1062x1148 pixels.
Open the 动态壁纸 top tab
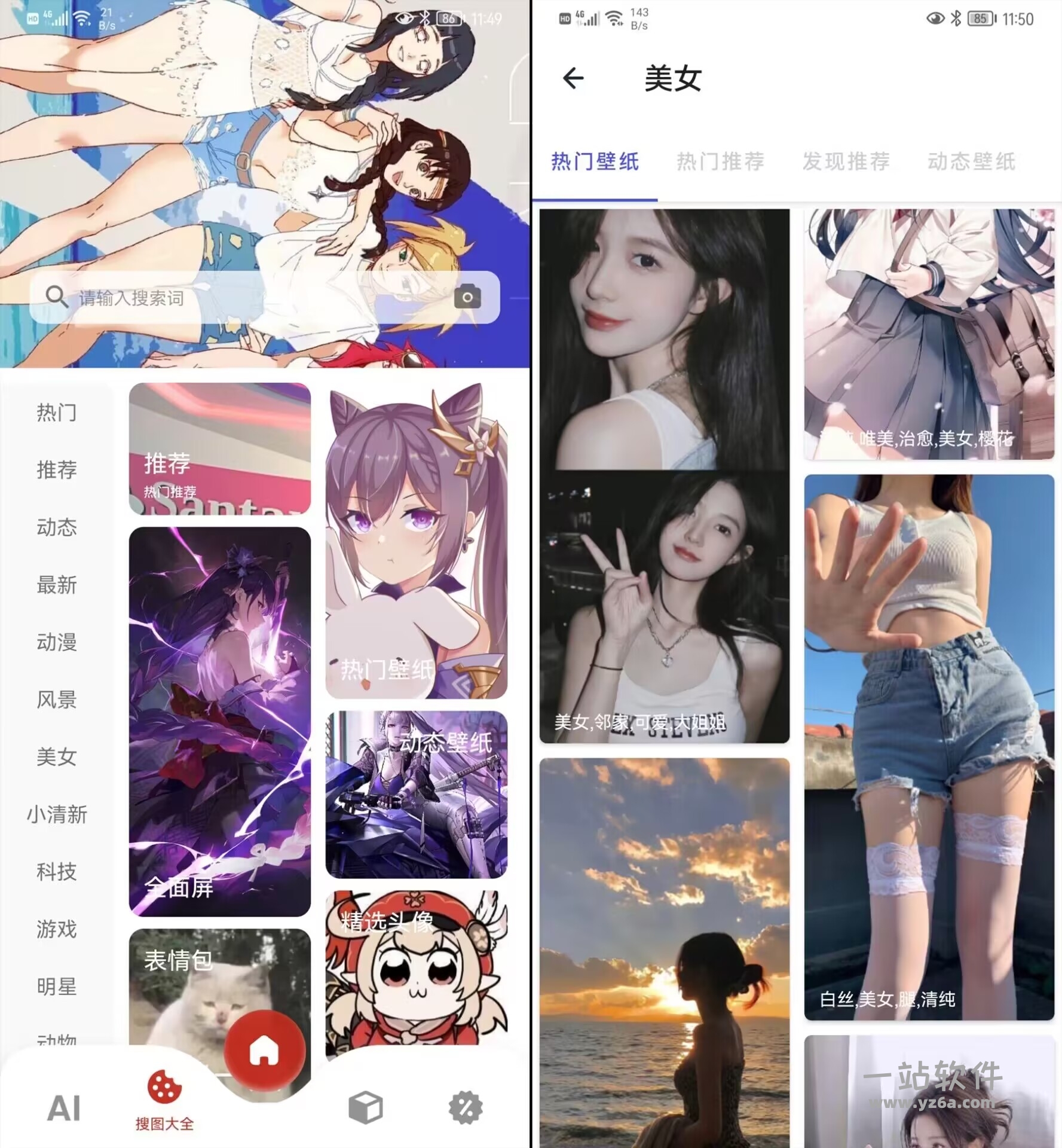point(971,161)
